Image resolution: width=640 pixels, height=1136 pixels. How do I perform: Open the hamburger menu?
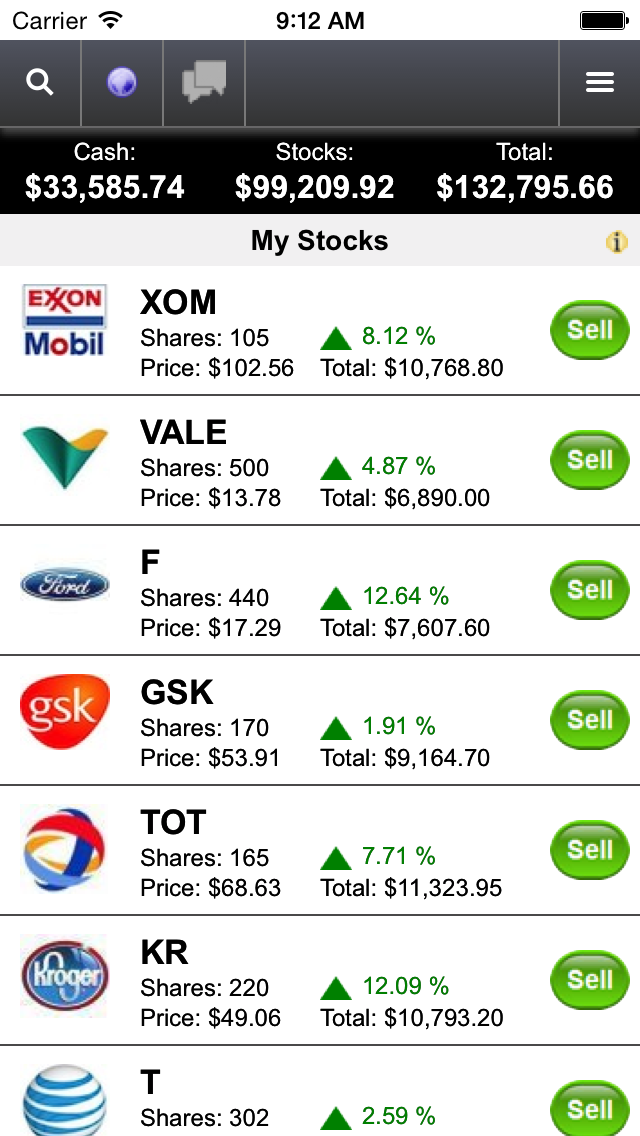click(x=600, y=83)
